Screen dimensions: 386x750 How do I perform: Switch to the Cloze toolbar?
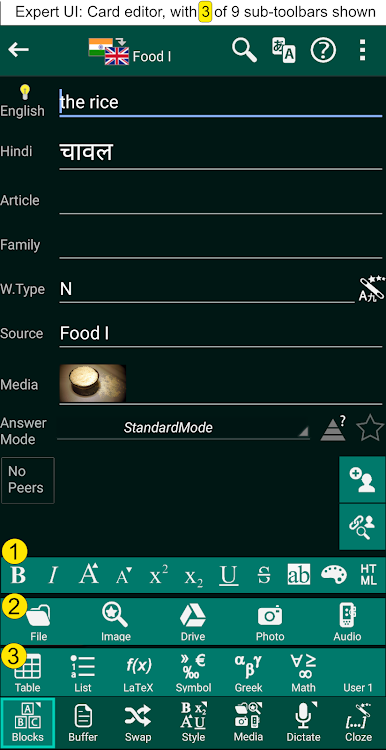359,722
